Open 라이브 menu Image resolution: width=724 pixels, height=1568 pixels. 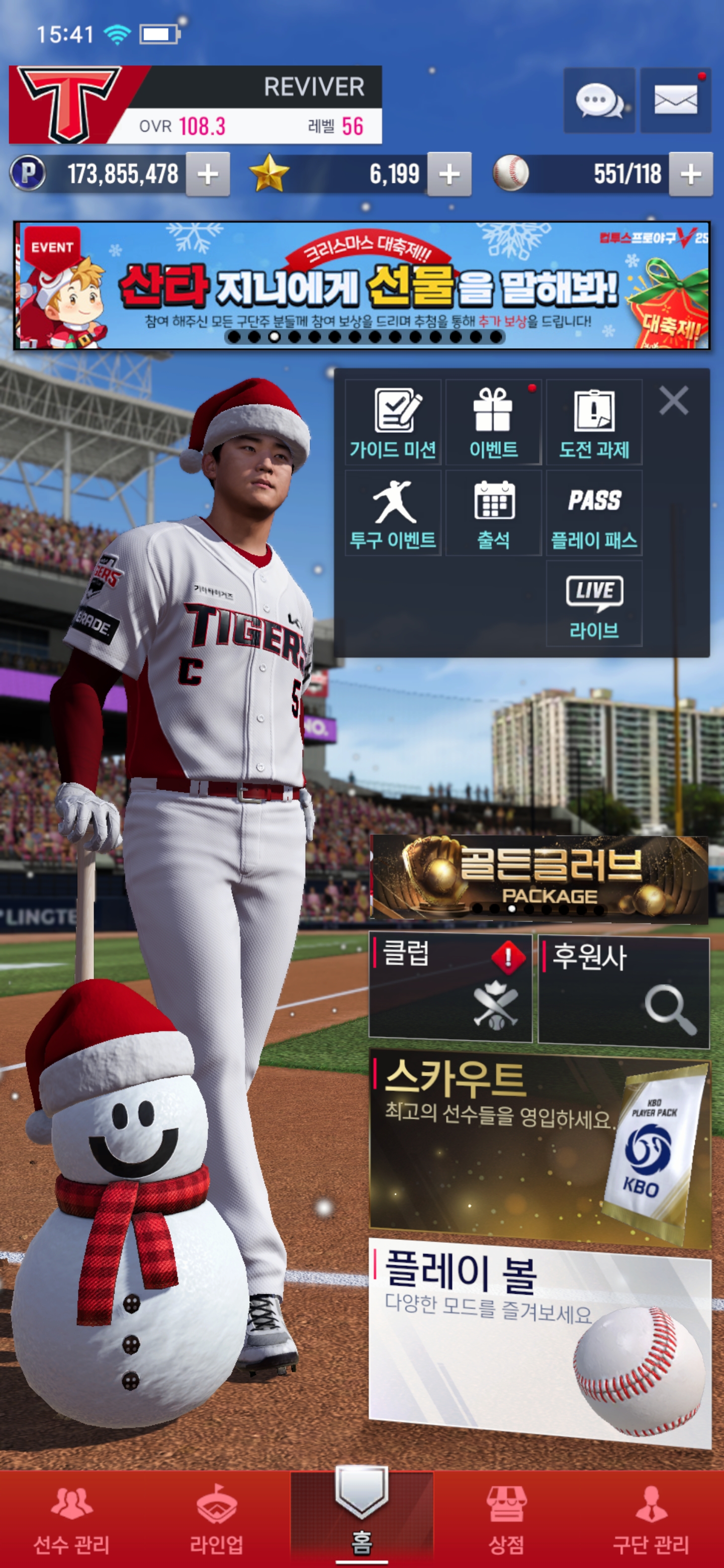click(594, 604)
